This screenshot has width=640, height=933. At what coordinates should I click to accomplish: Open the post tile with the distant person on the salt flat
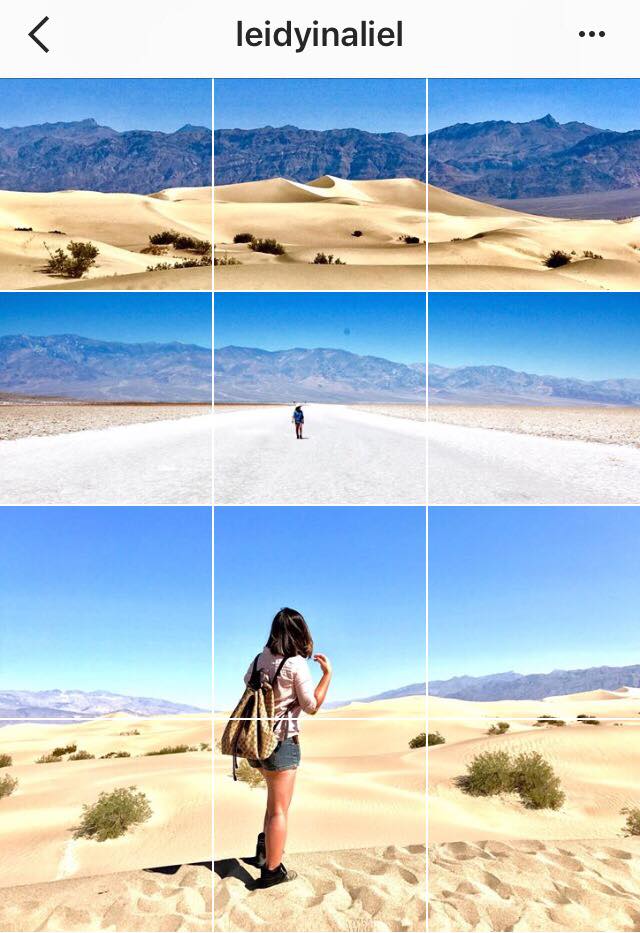pos(320,398)
